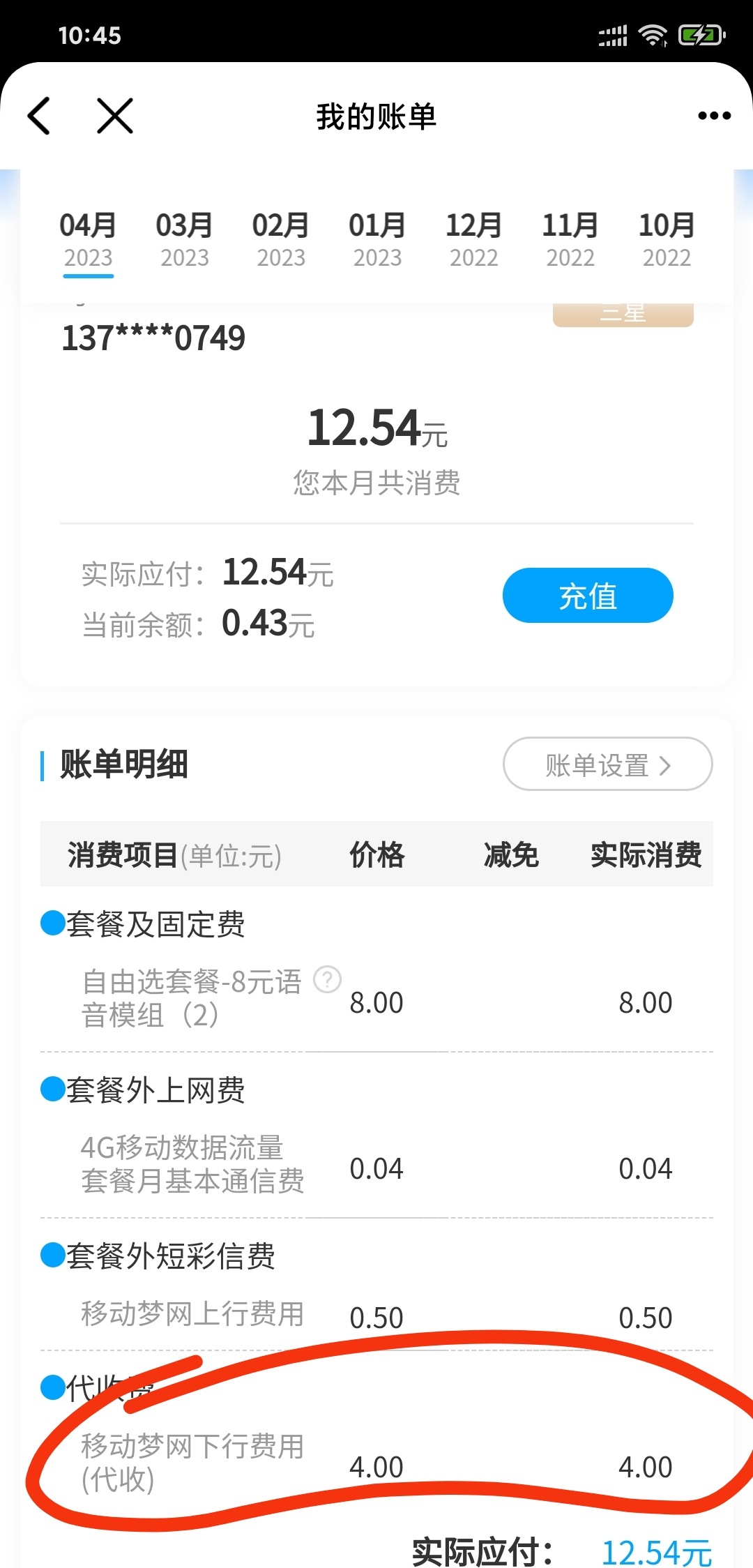This screenshot has height=1568, width=753.
Task: Switch to the 02月 2023 bill
Action: point(281,240)
